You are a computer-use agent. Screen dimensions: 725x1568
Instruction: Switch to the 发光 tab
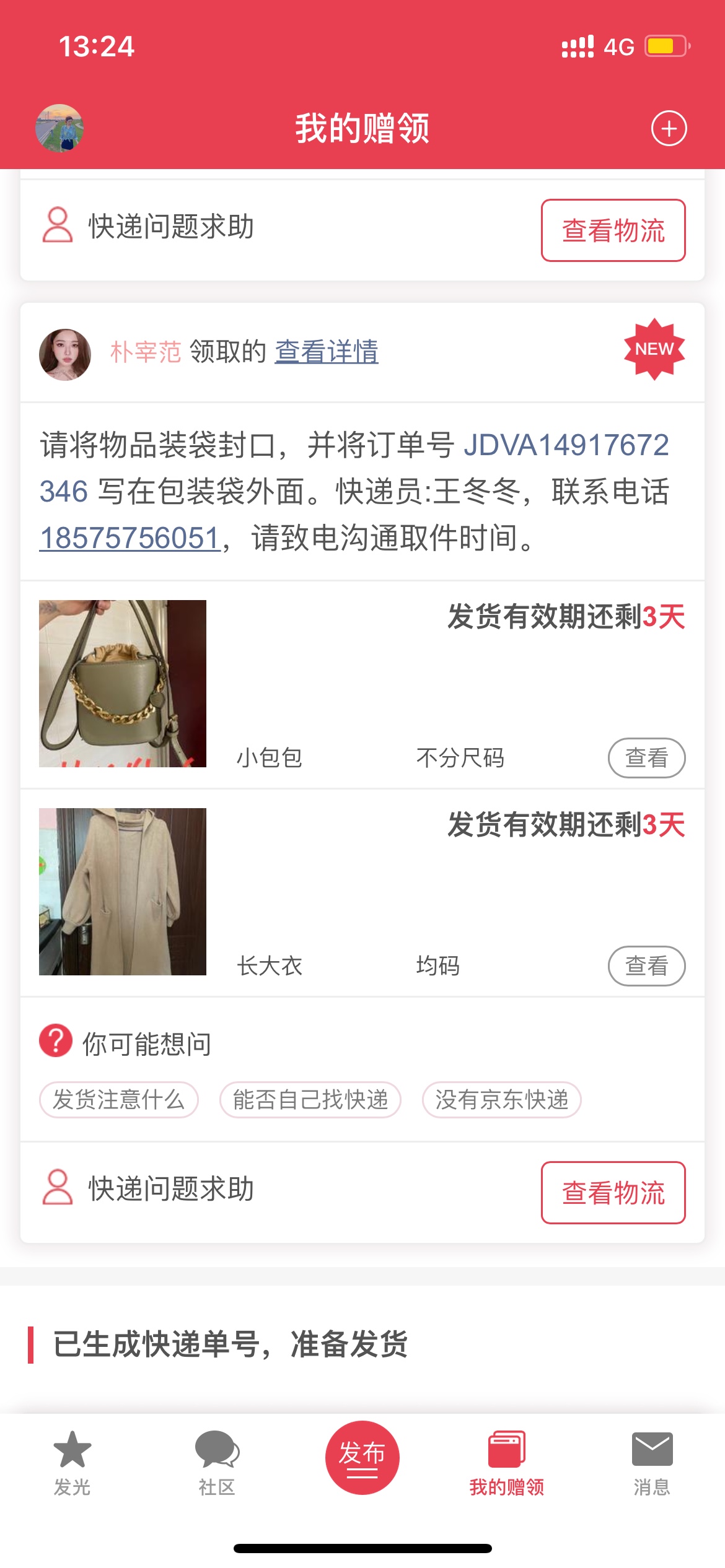pyautogui.click(x=72, y=1461)
